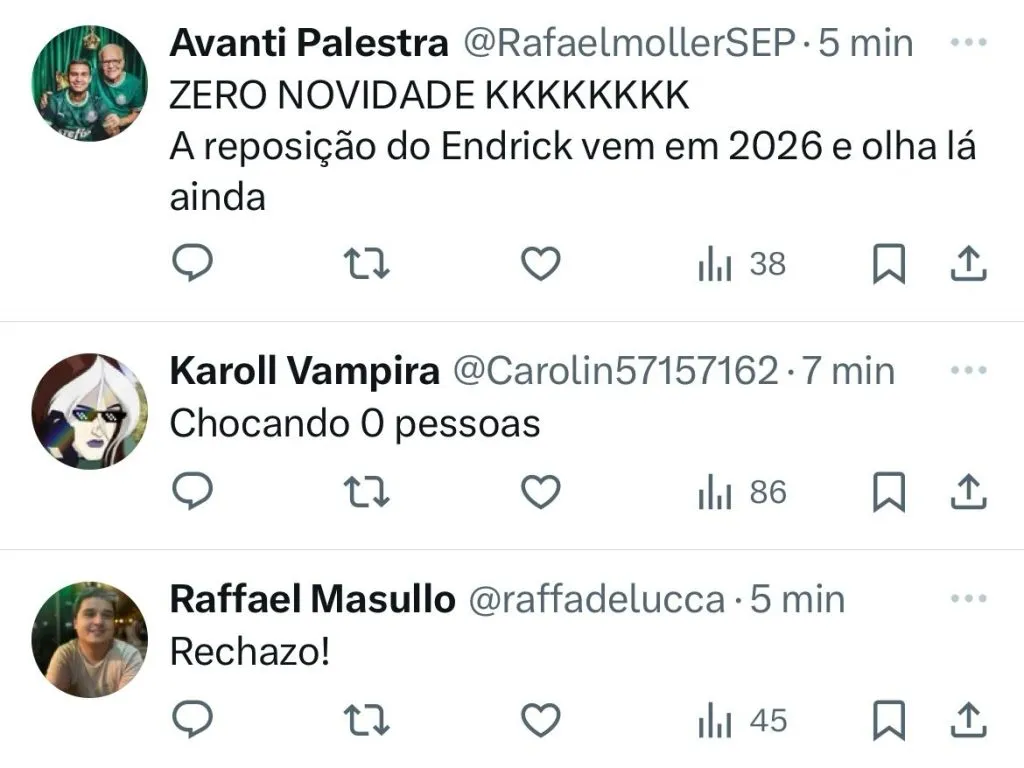Share Raffael Masullo's tweet
The width and height of the screenshot is (1024, 768).
click(967, 720)
